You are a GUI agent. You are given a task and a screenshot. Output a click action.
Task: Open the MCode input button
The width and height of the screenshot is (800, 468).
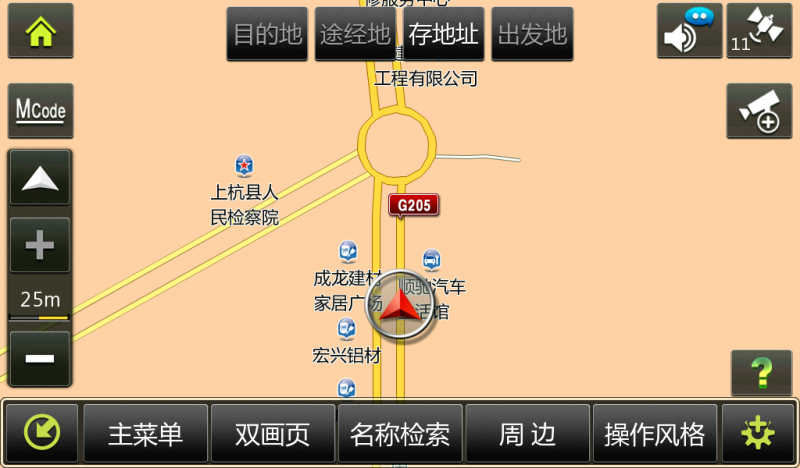click(x=40, y=111)
